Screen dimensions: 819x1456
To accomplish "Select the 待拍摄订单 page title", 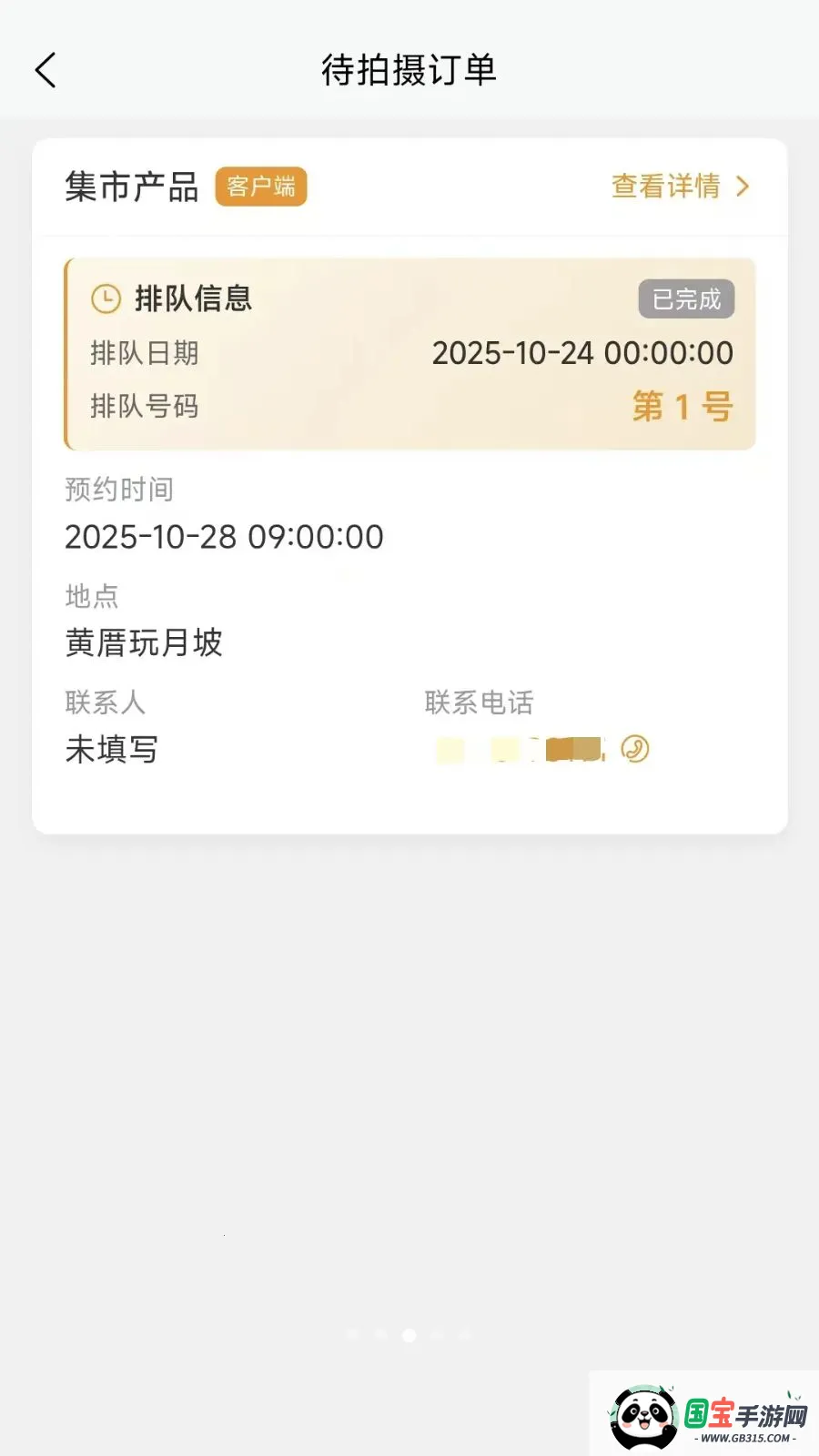I will click(409, 70).
